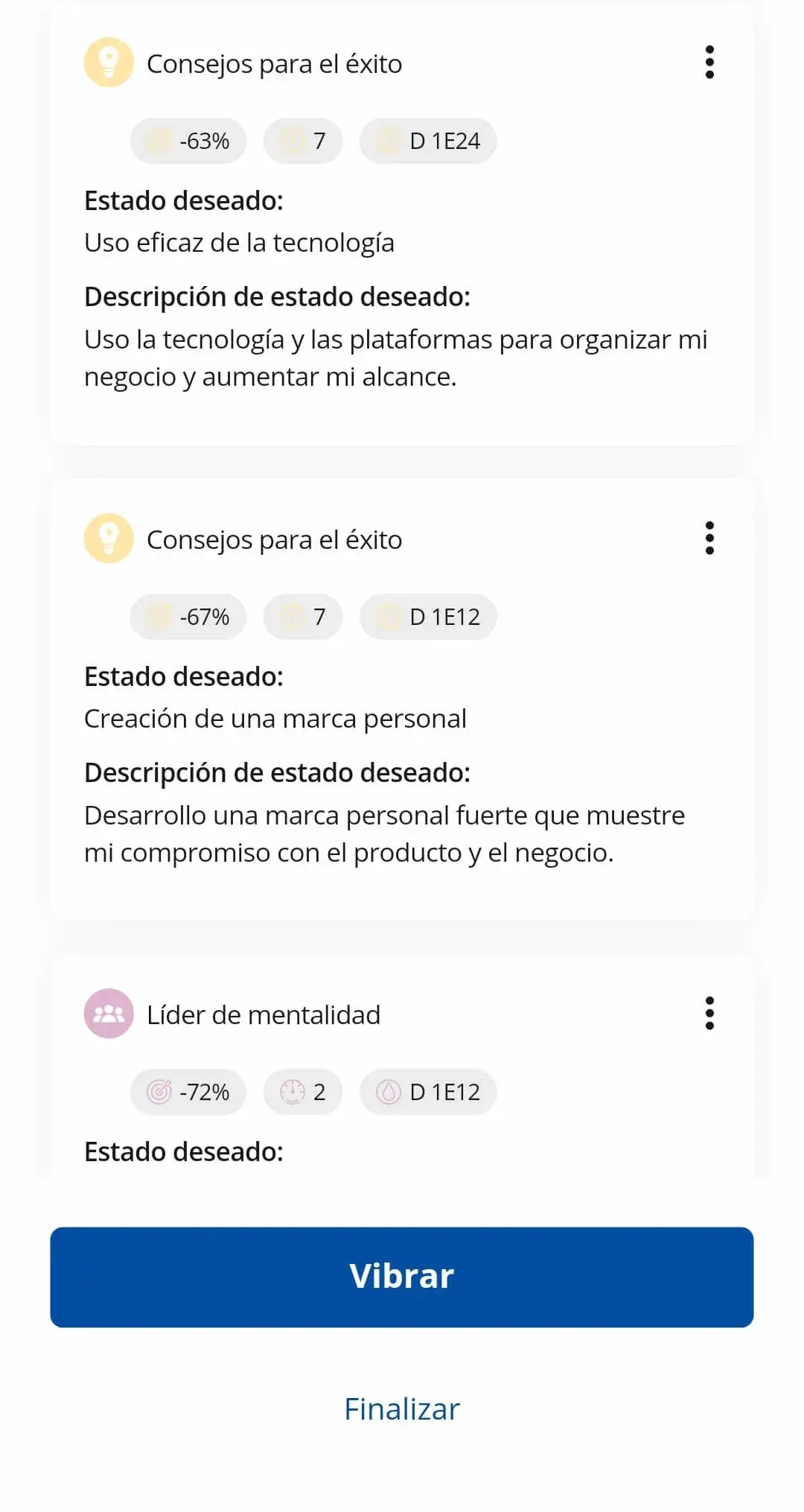Click the D 1E12 badge on the second card
Image resolution: width=804 pixels, height=1512 pixels.
click(x=428, y=616)
